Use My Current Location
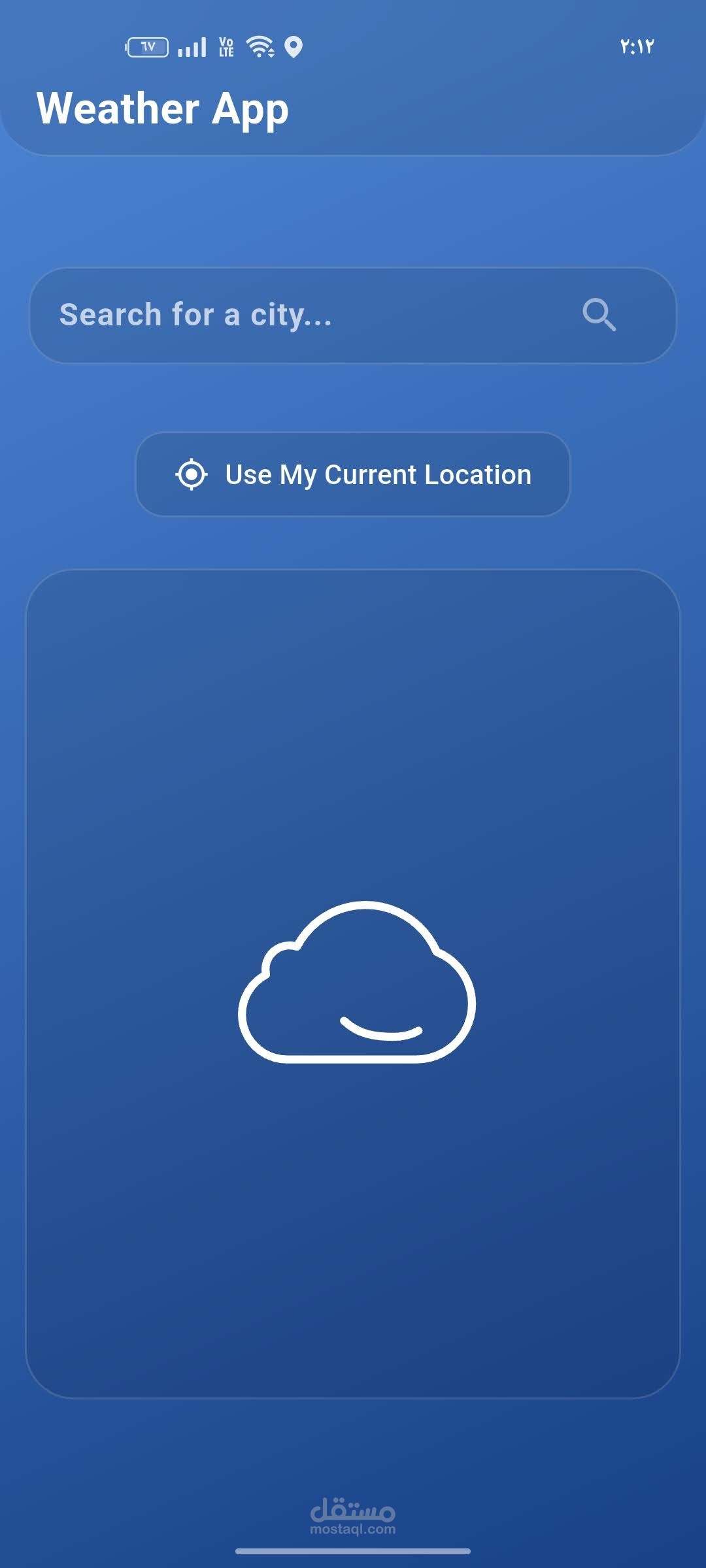This screenshot has width=706, height=1568. pyautogui.click(x=353, y=474)
